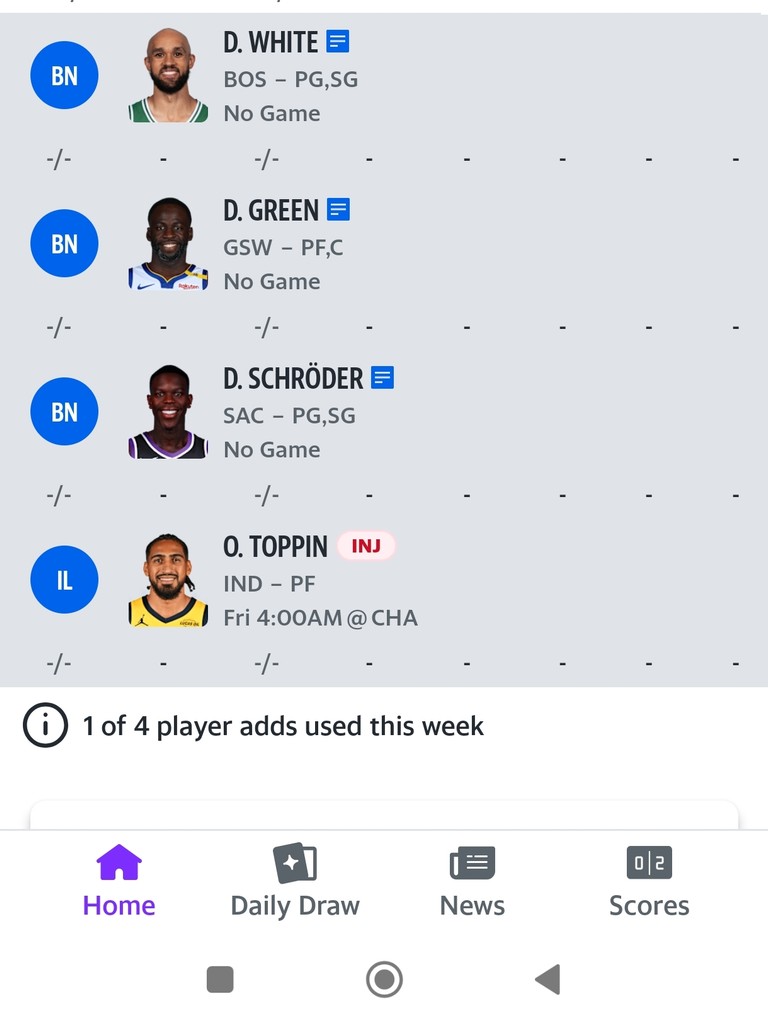768x1024 pixels.
Task: View D. Green's player profile
Action: click(271, 211)
